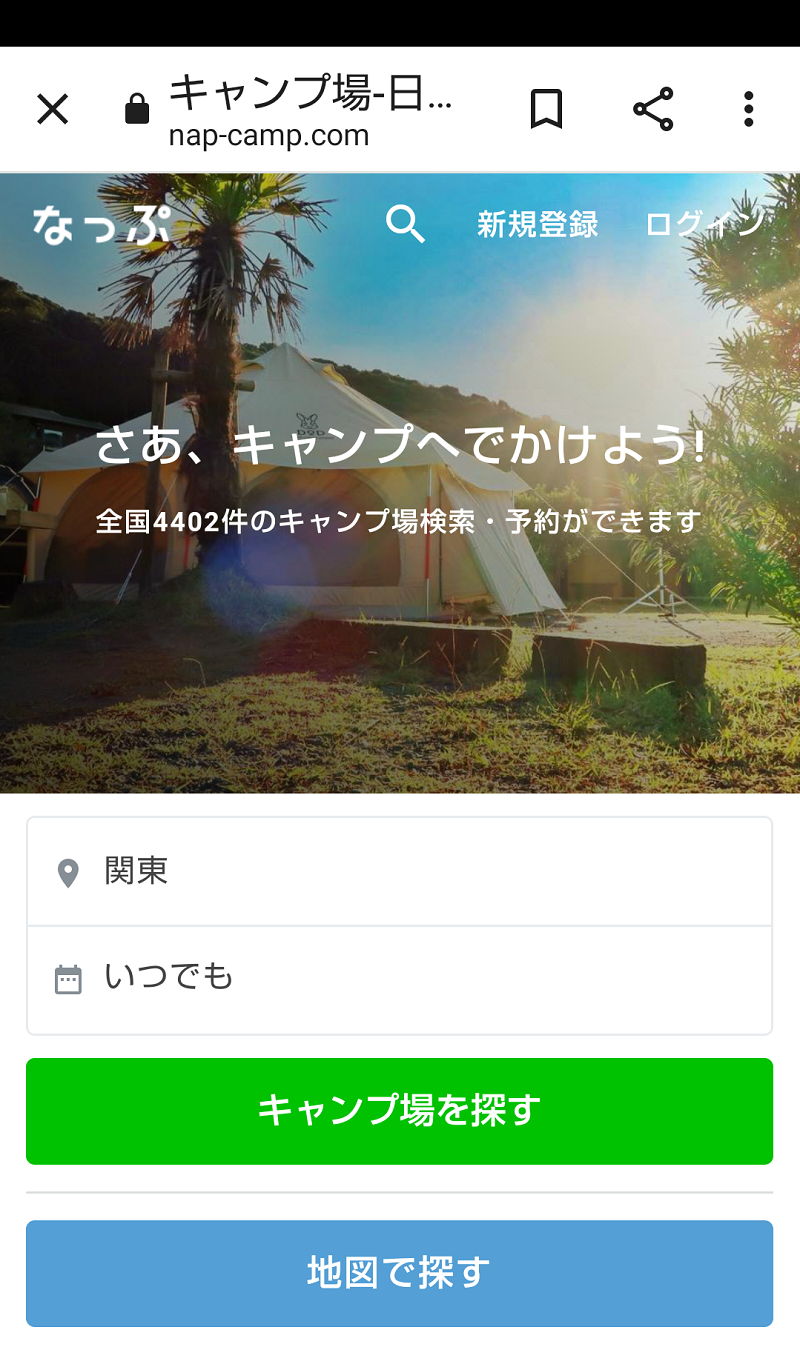The image size is (800, 1367).
Task: Share this page link
Action: point(653,109)
